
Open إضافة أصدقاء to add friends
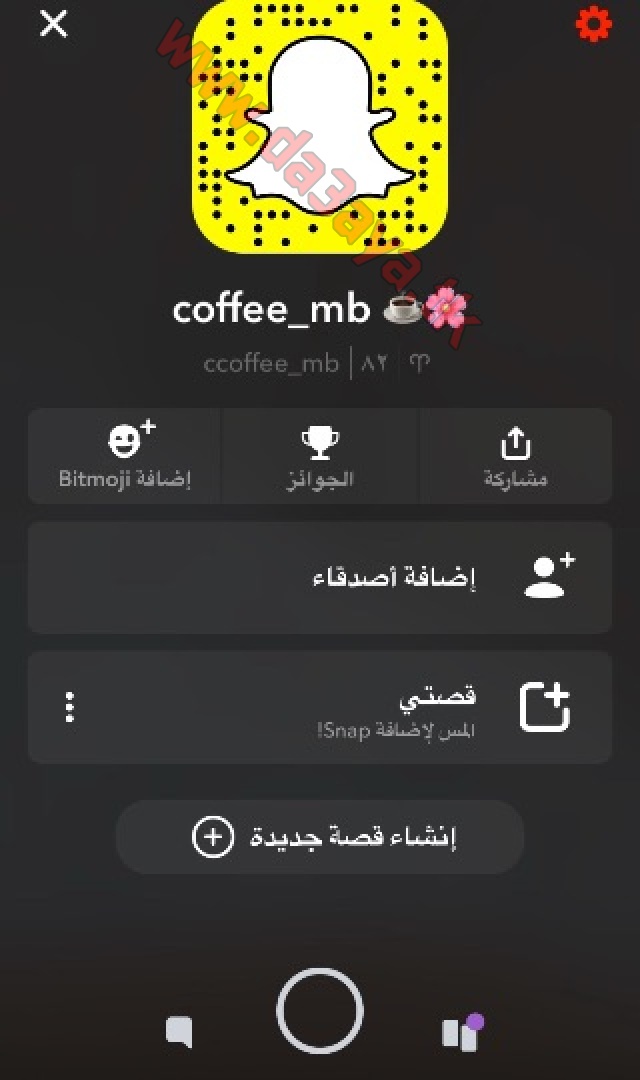pyautogui.click(x=320, y=578)
